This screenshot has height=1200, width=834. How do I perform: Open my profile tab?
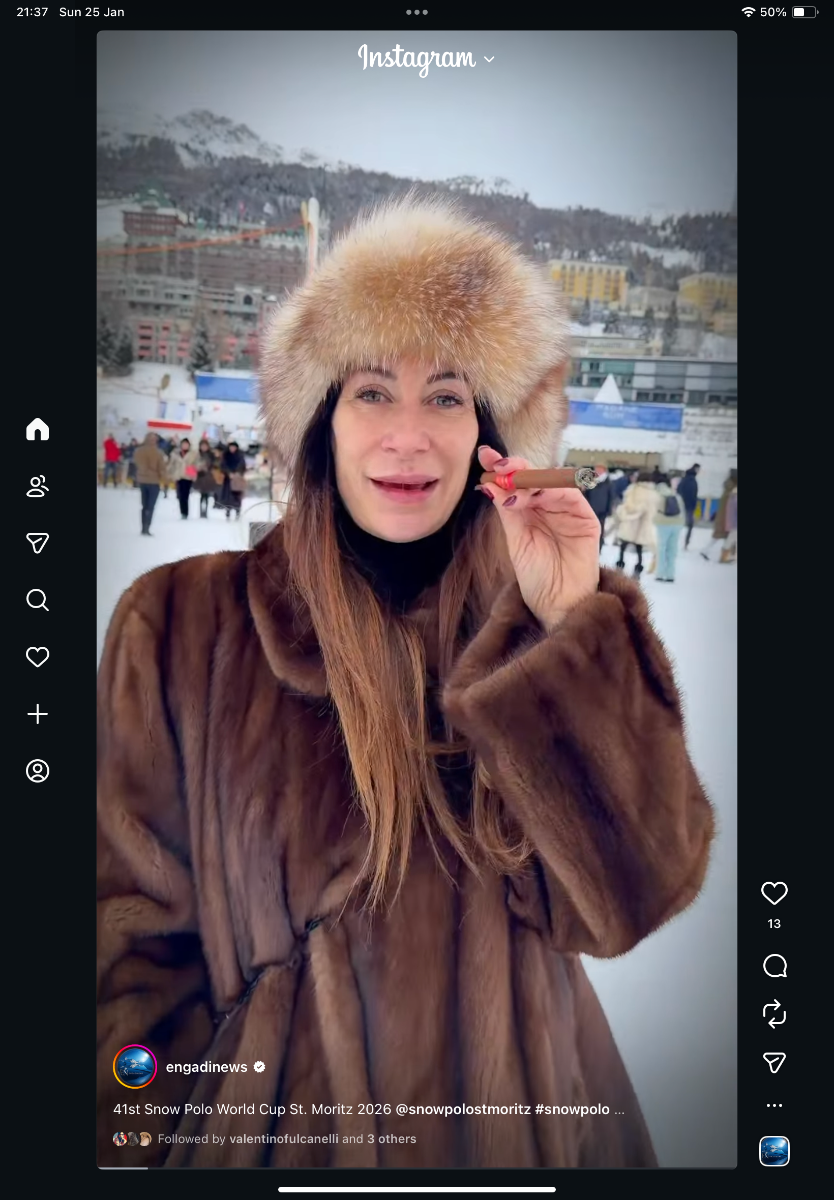[37, 771]
